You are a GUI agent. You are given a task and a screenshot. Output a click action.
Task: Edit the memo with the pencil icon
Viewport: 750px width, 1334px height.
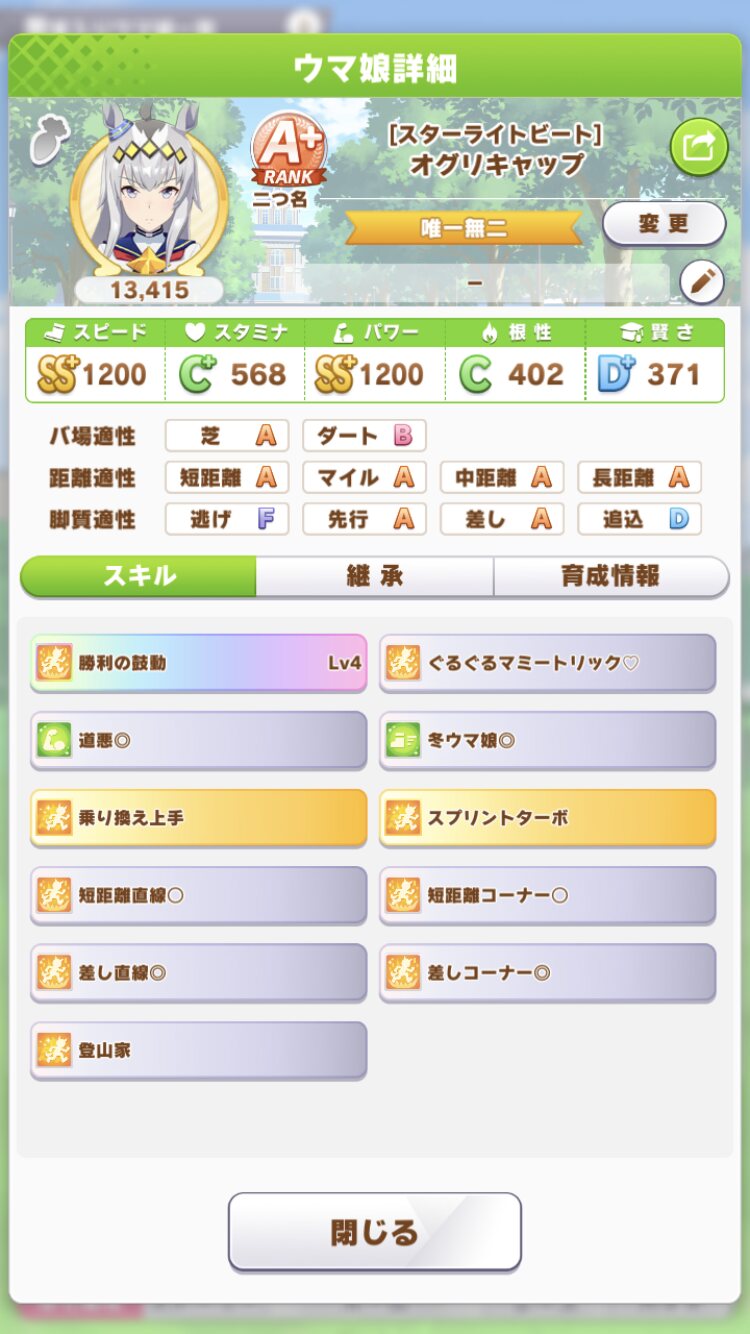tap(701, 283)
